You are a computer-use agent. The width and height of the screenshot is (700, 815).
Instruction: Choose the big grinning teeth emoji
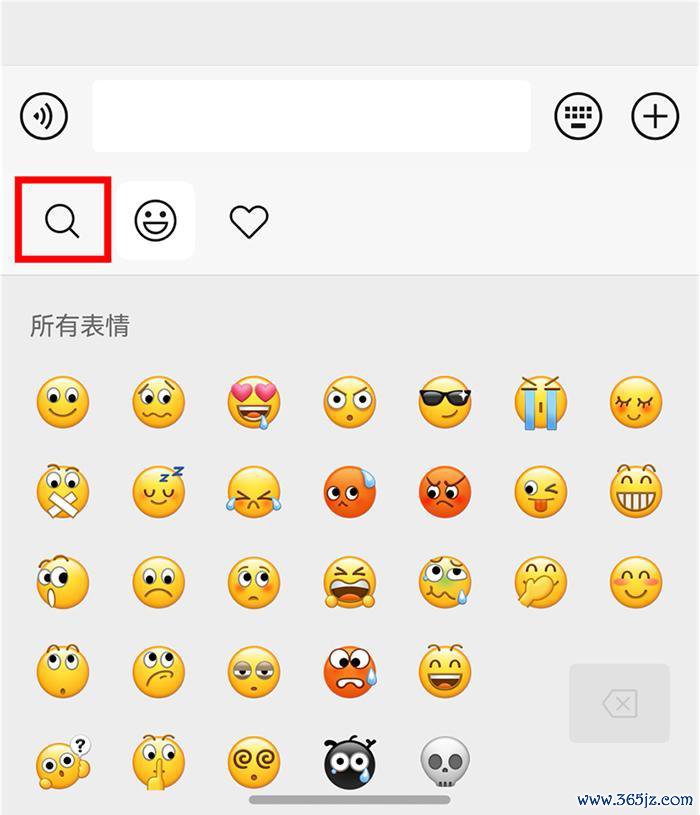(636, 491)
